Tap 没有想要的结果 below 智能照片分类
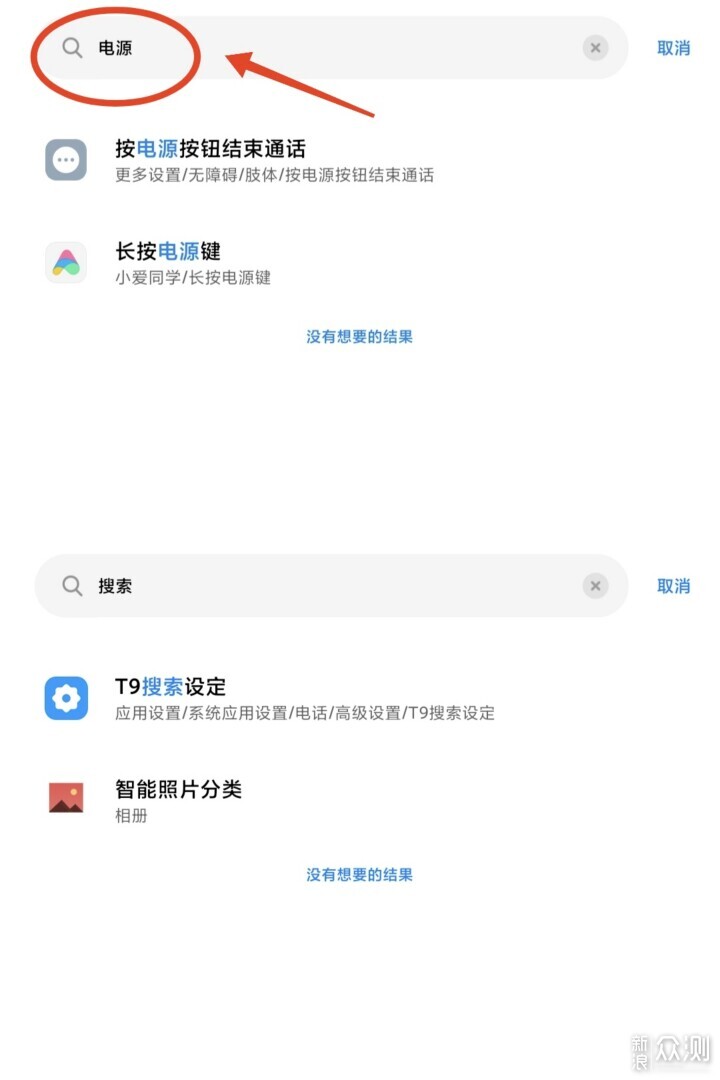Image resolution: width=720 pixels, height=1080 pixels. tap(359, 875)
